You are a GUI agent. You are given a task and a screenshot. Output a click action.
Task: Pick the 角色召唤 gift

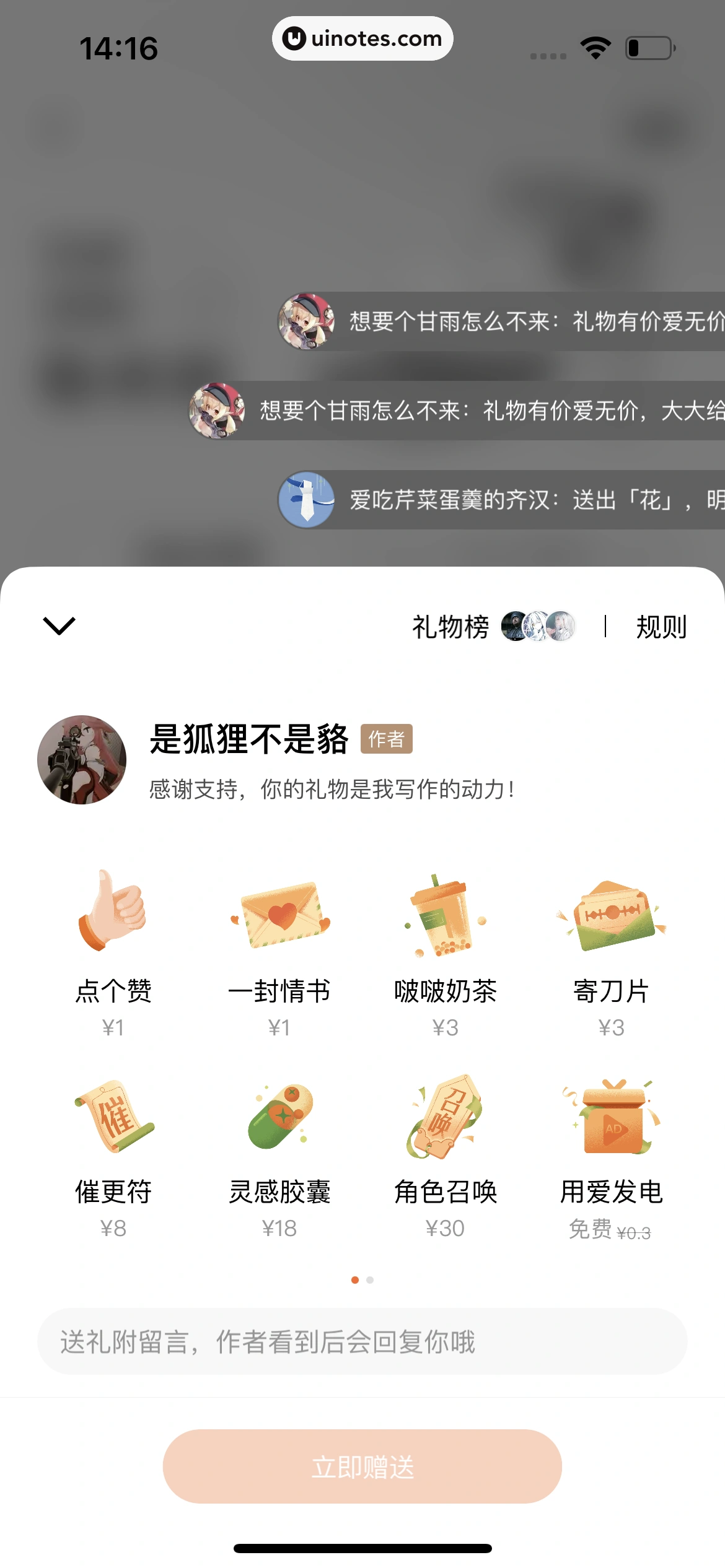click(445, 1152)
